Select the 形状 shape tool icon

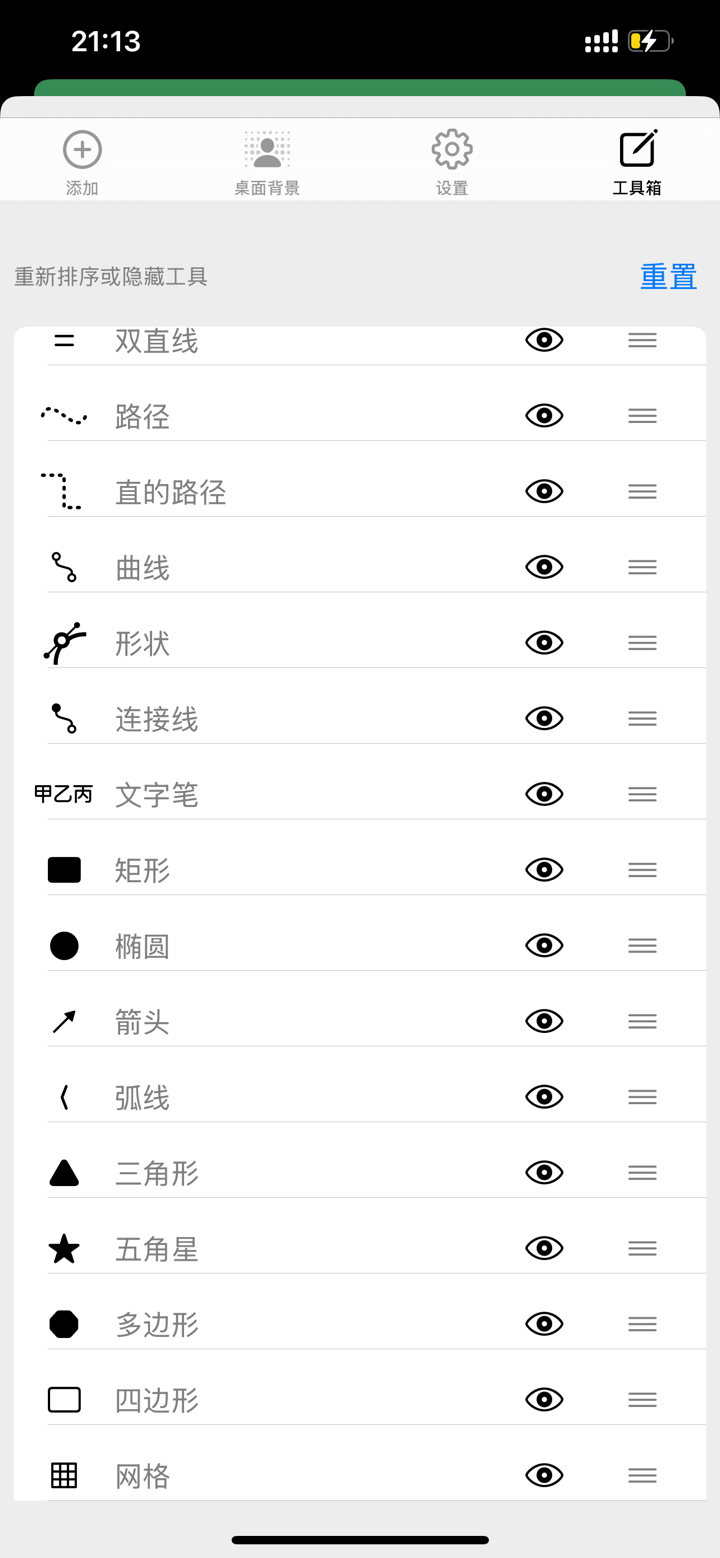63,642
